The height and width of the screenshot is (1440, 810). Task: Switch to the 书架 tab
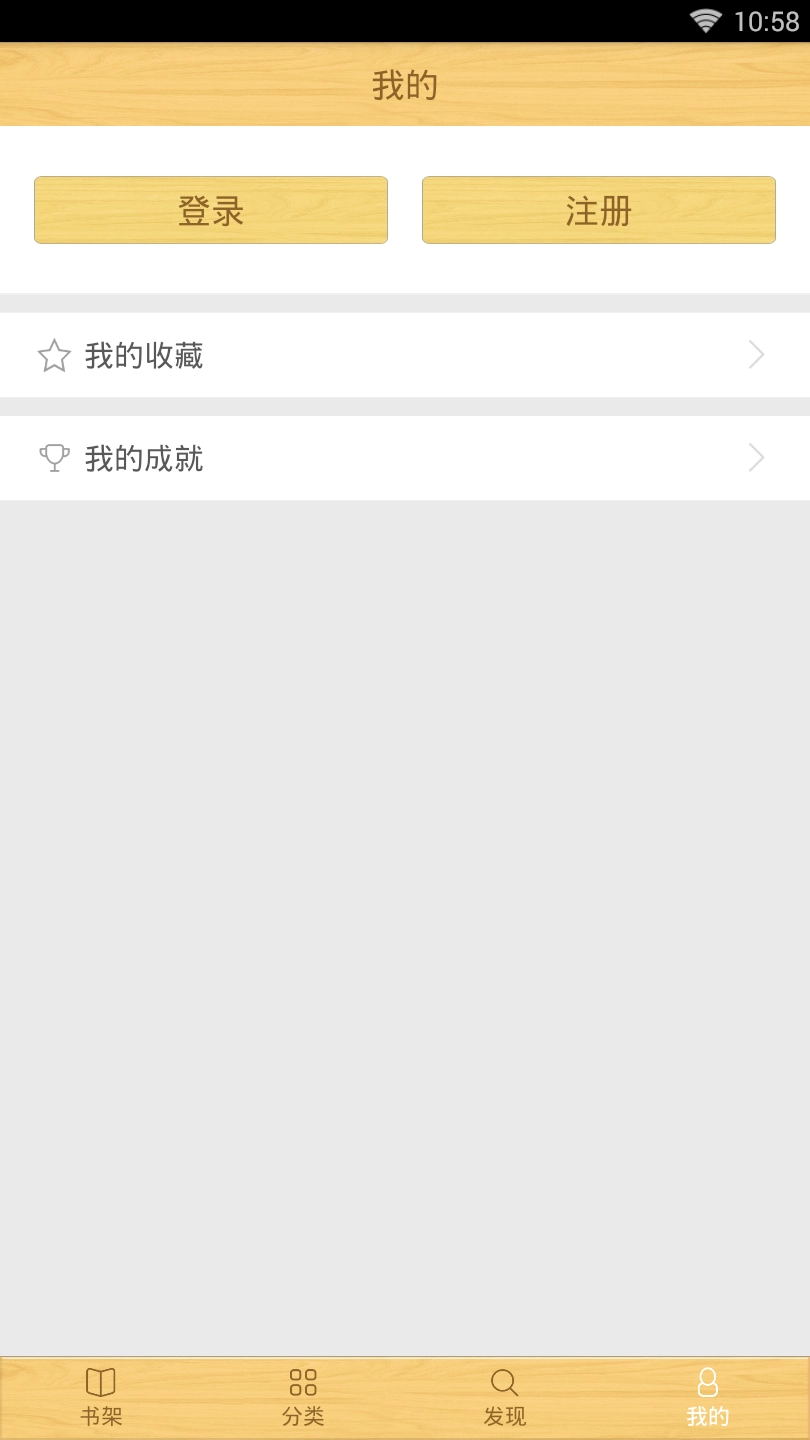point(100,1400)
